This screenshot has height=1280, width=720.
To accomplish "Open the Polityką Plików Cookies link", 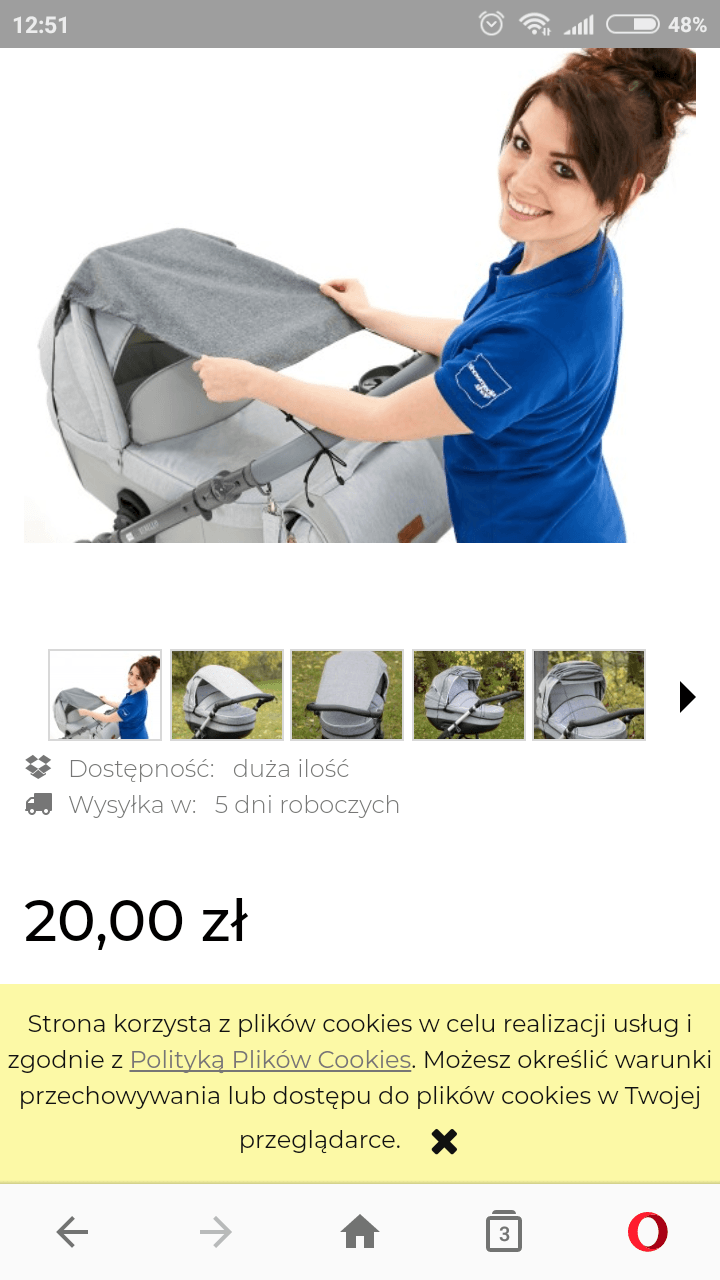I will click(x=270, y=1060).
